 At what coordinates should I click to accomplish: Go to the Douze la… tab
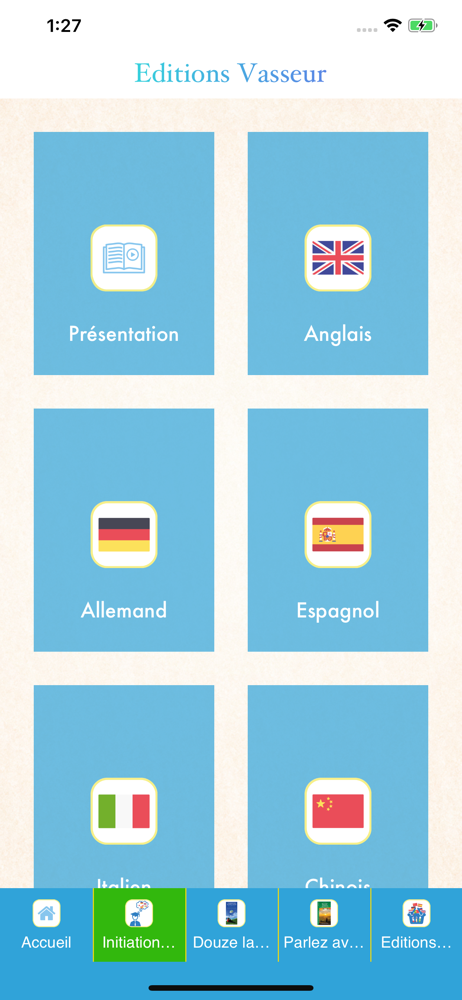pyautogui.click(x=232, y=925)
